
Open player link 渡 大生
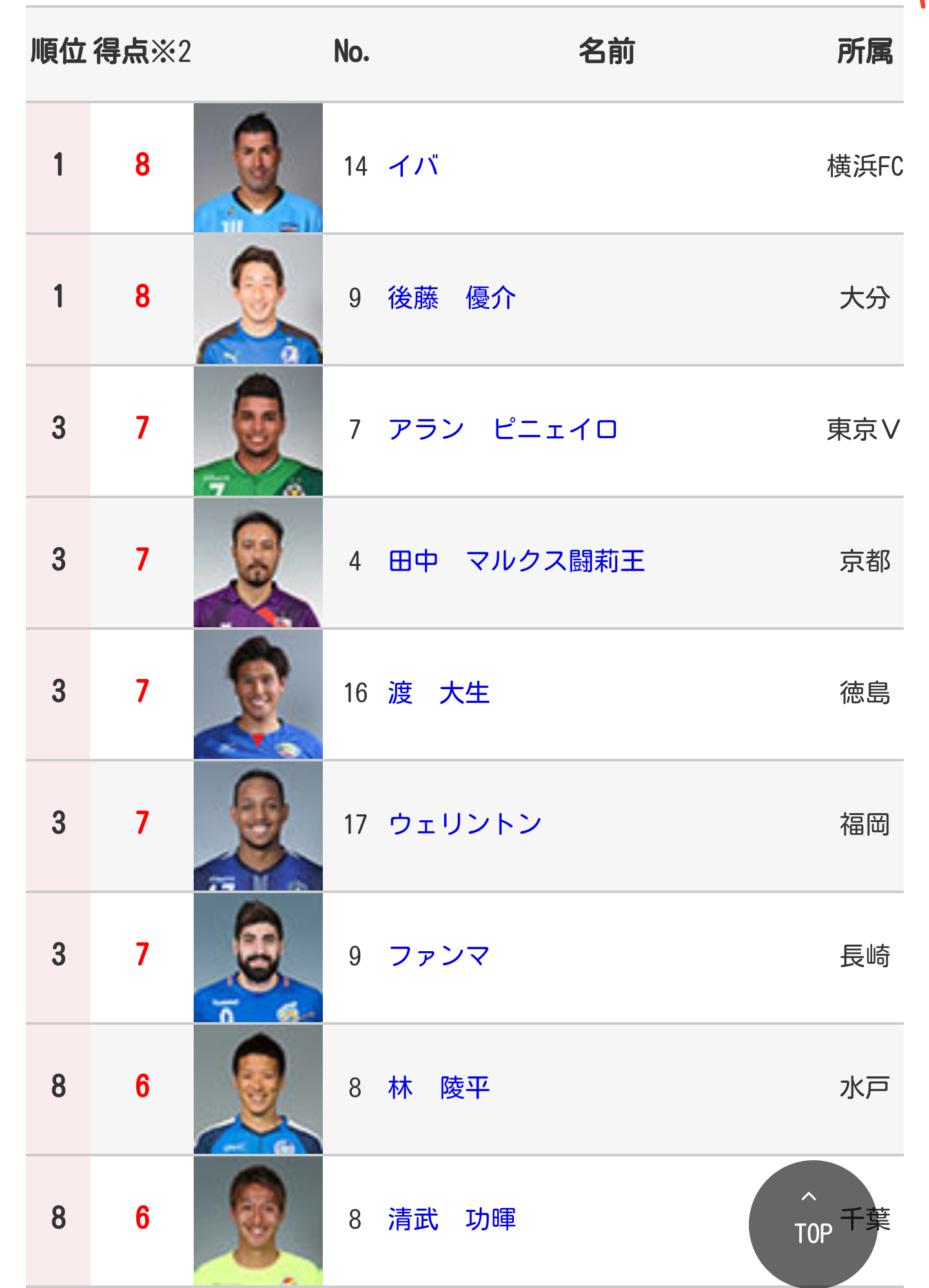(439, 693)
